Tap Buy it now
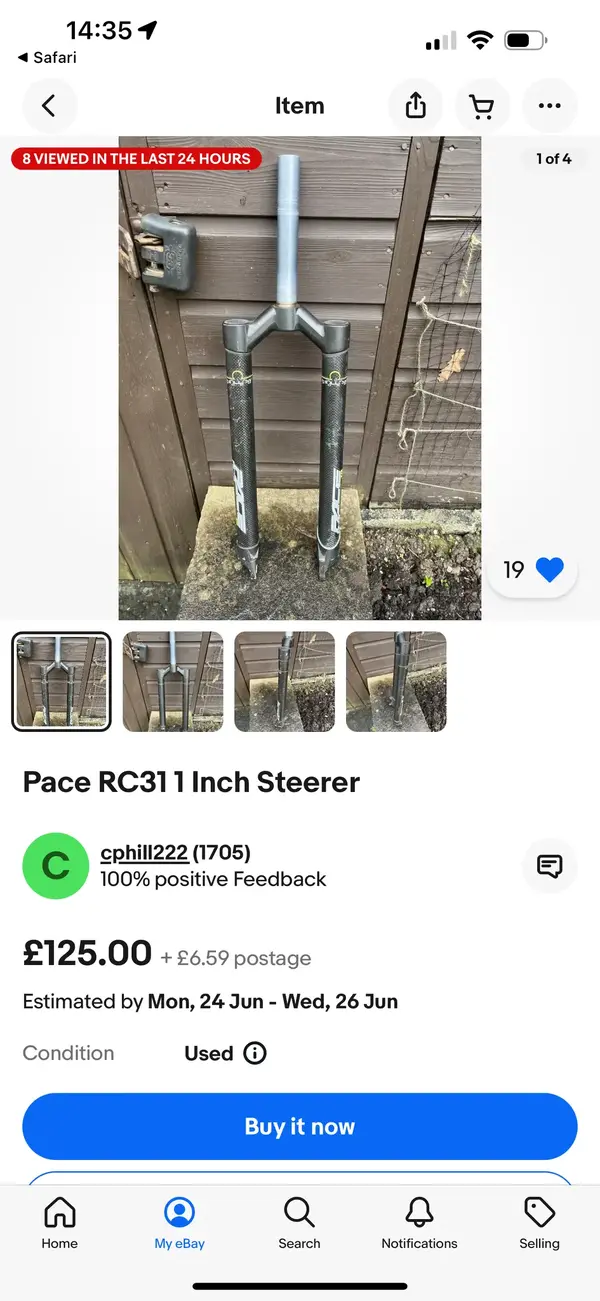Image resolution: width=600 pixels, height=1301 pixels. click(300, 1126)
